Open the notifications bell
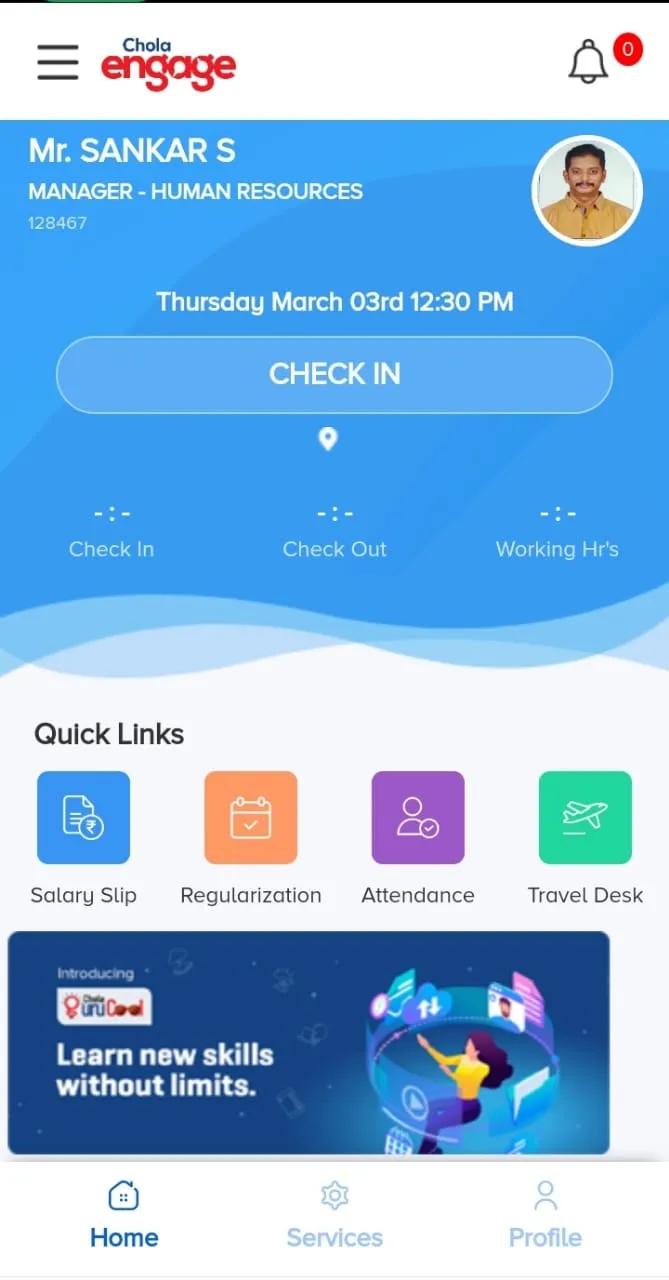This screenshot has width=669, height=1280. point(589,62)
